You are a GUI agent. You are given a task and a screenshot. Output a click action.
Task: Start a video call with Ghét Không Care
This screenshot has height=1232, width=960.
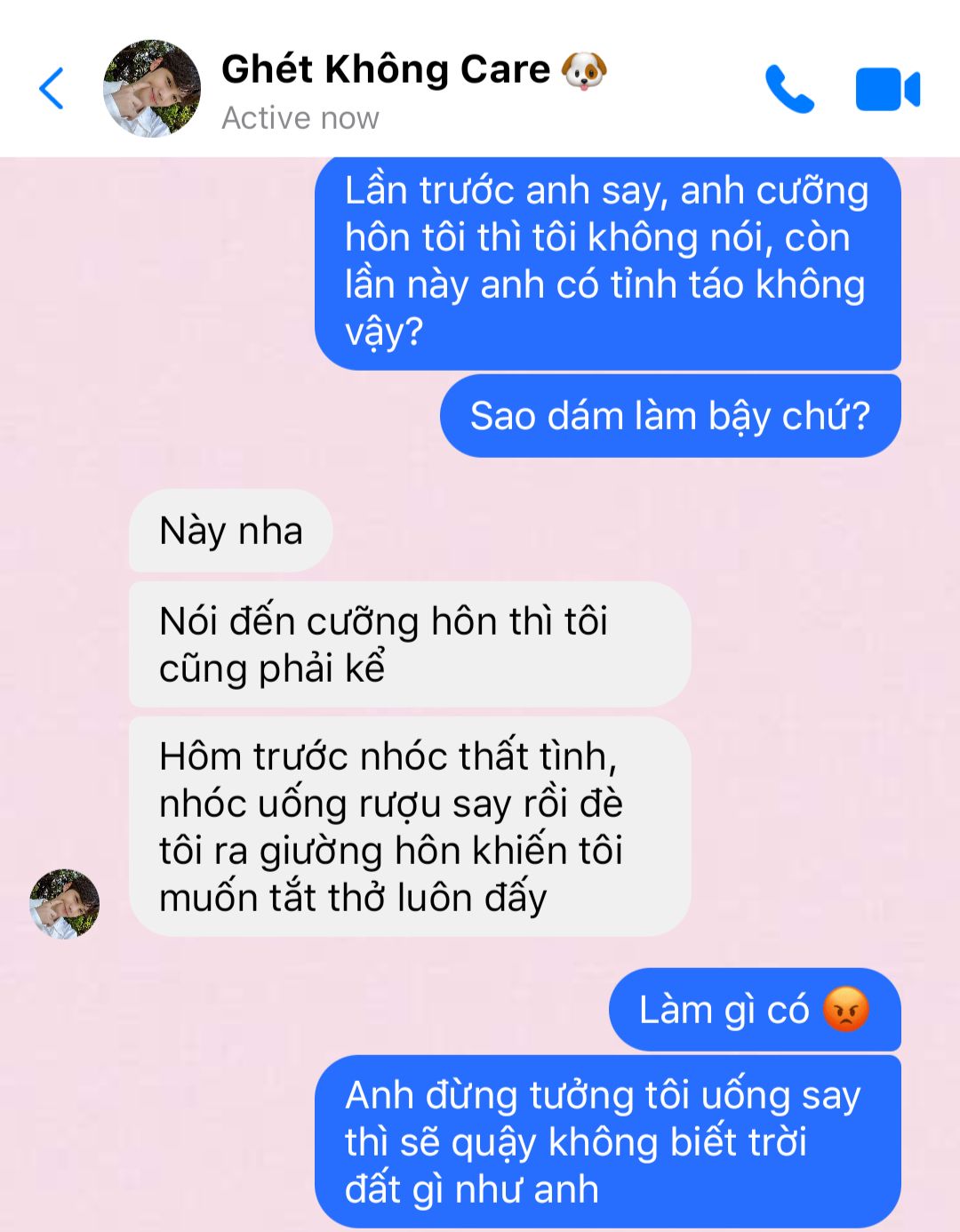pos(887,90)
